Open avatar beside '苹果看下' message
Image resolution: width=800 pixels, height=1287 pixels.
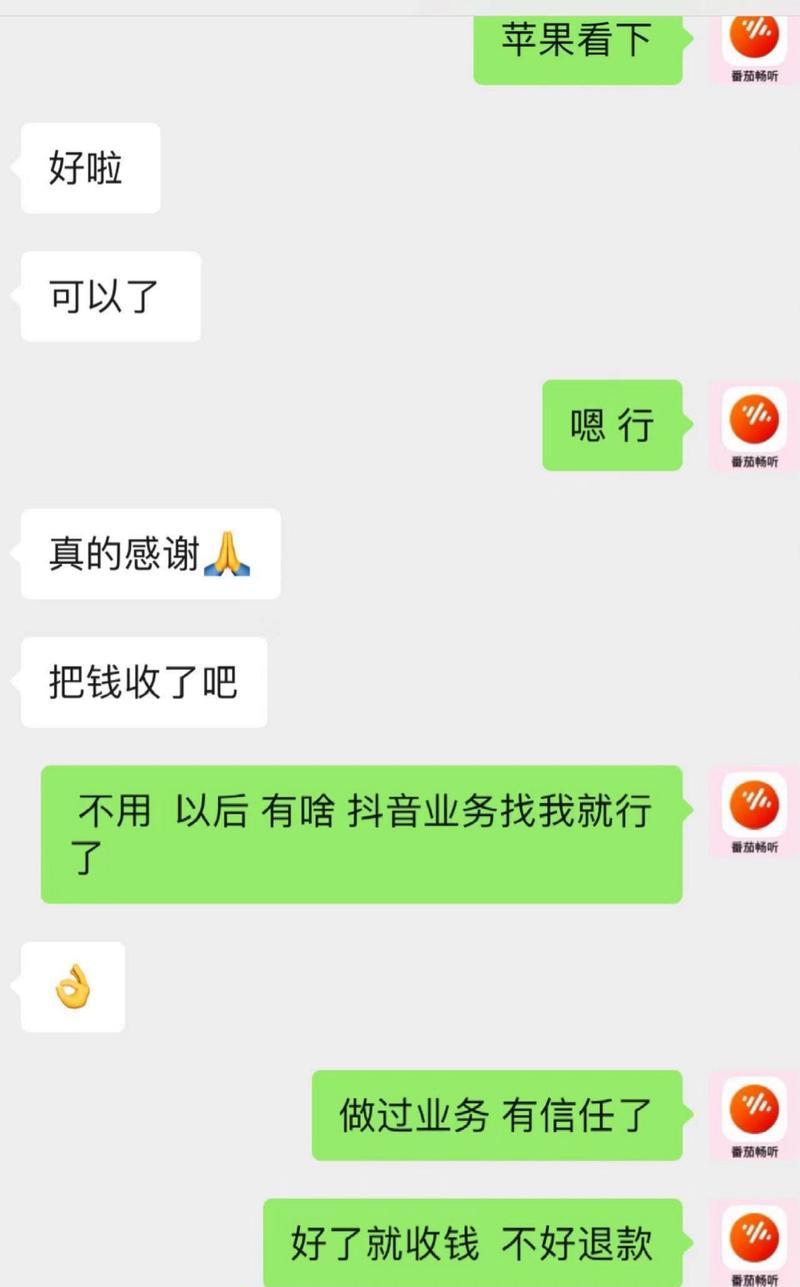(754, 45)
